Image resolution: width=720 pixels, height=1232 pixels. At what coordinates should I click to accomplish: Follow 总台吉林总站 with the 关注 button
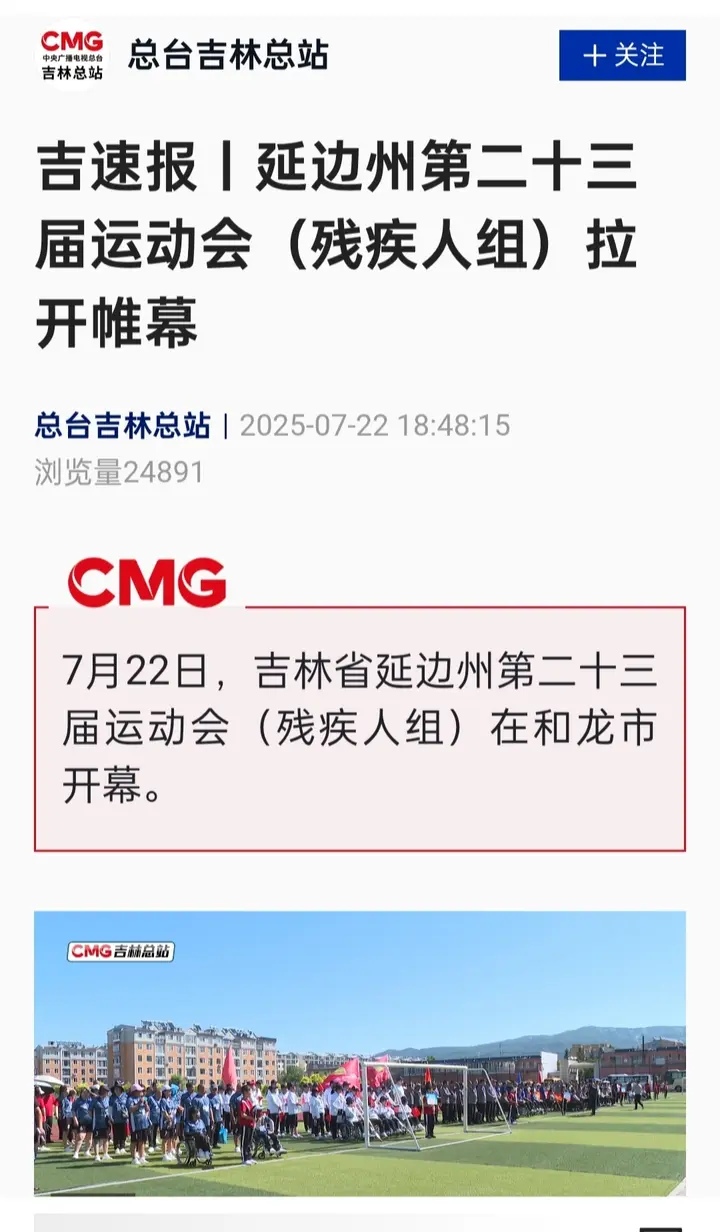[622, 55]
